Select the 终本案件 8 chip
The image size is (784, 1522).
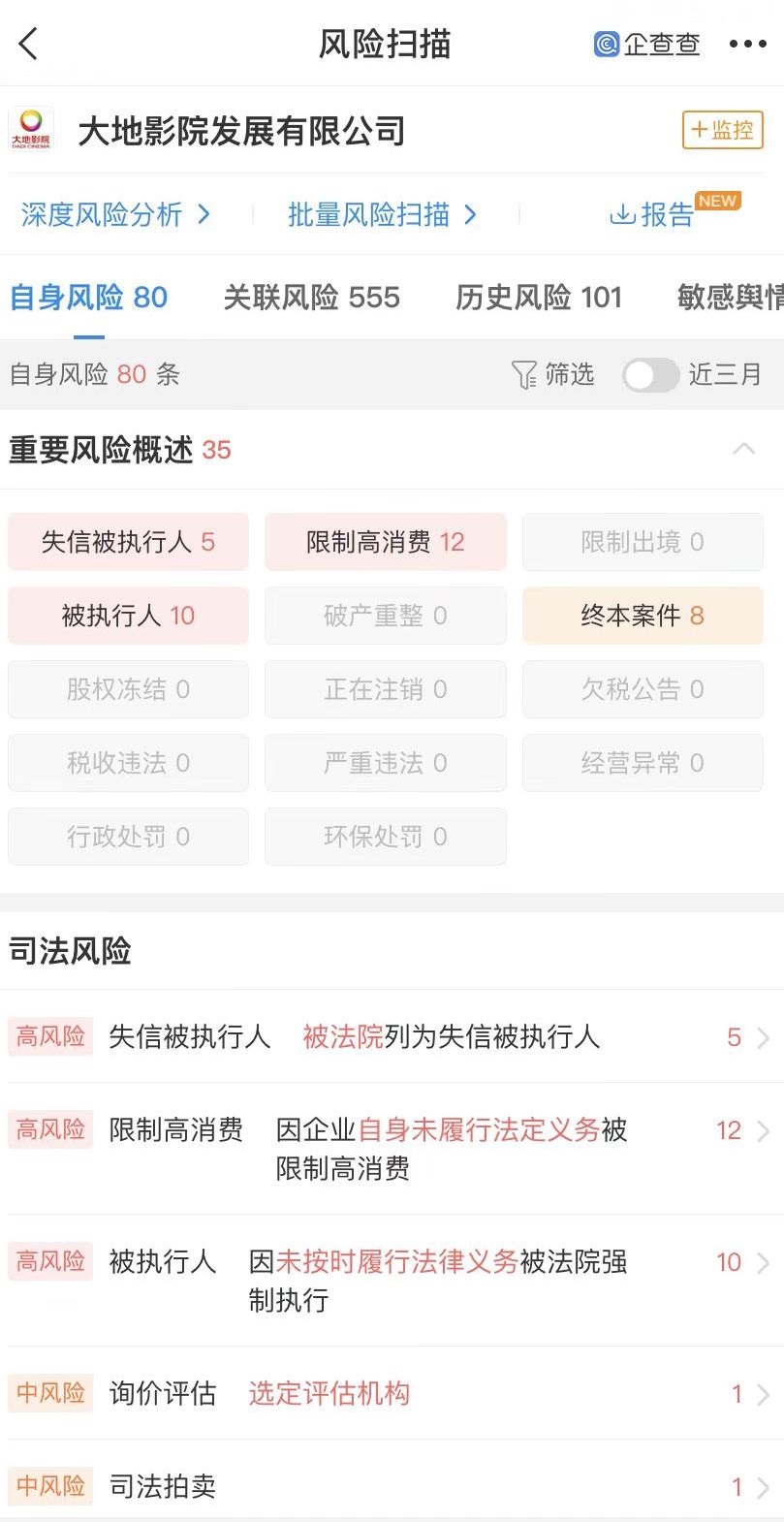[643, 616]
